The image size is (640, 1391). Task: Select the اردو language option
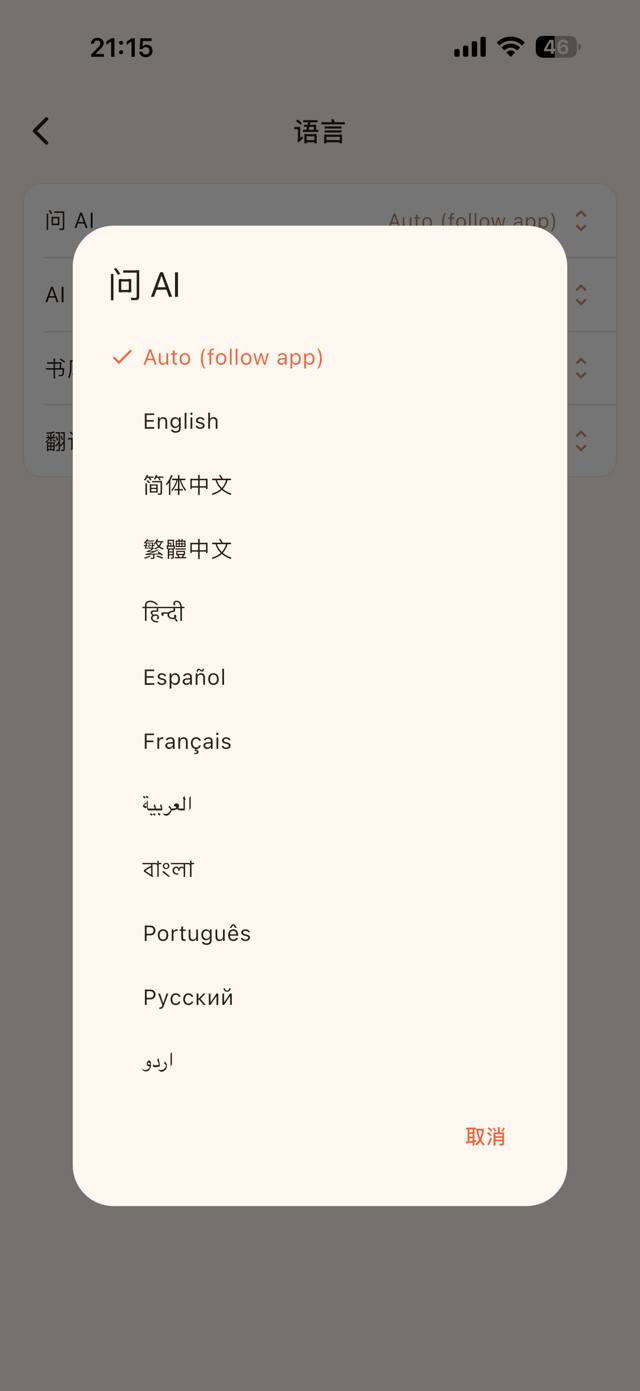tap(319, 1061)
